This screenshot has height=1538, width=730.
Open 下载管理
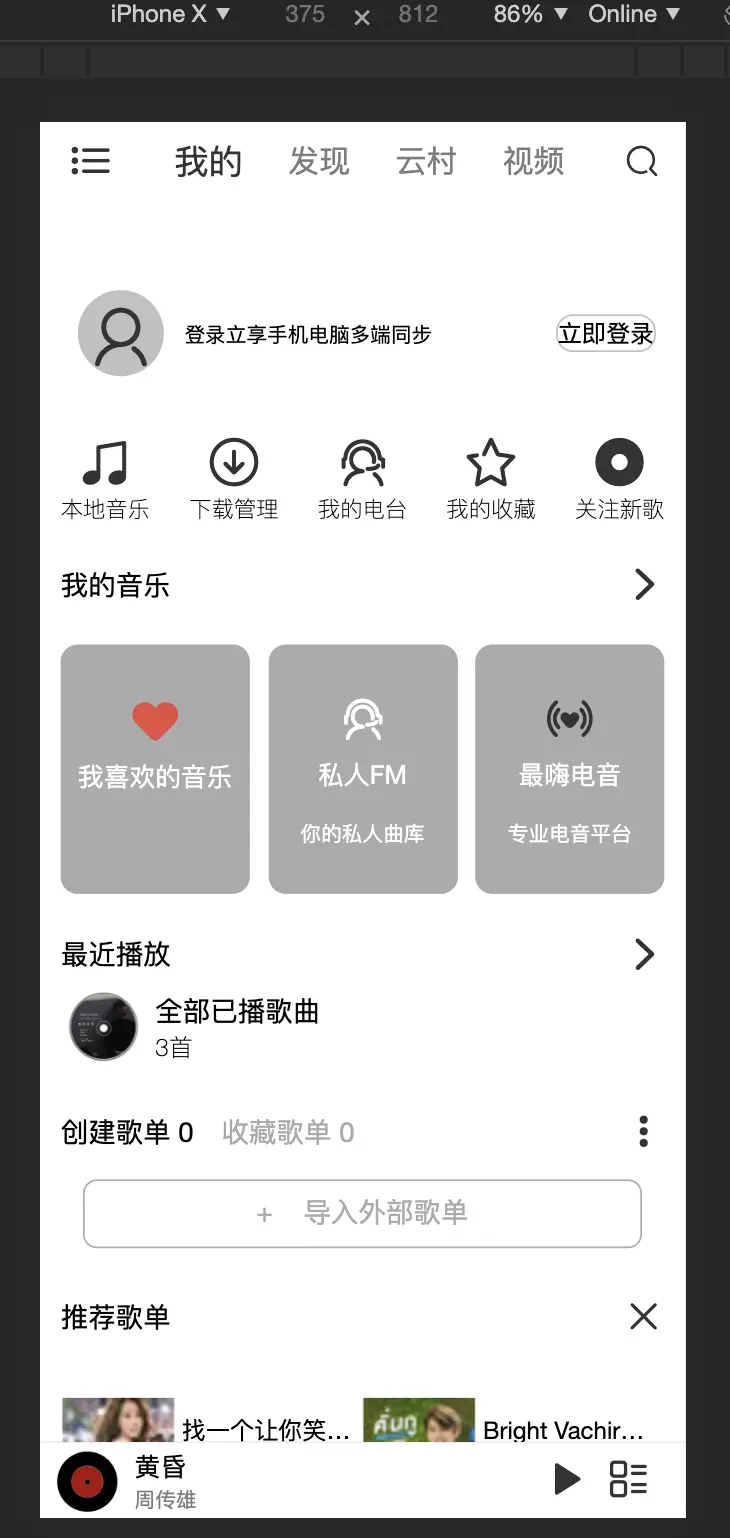[234, 481]
